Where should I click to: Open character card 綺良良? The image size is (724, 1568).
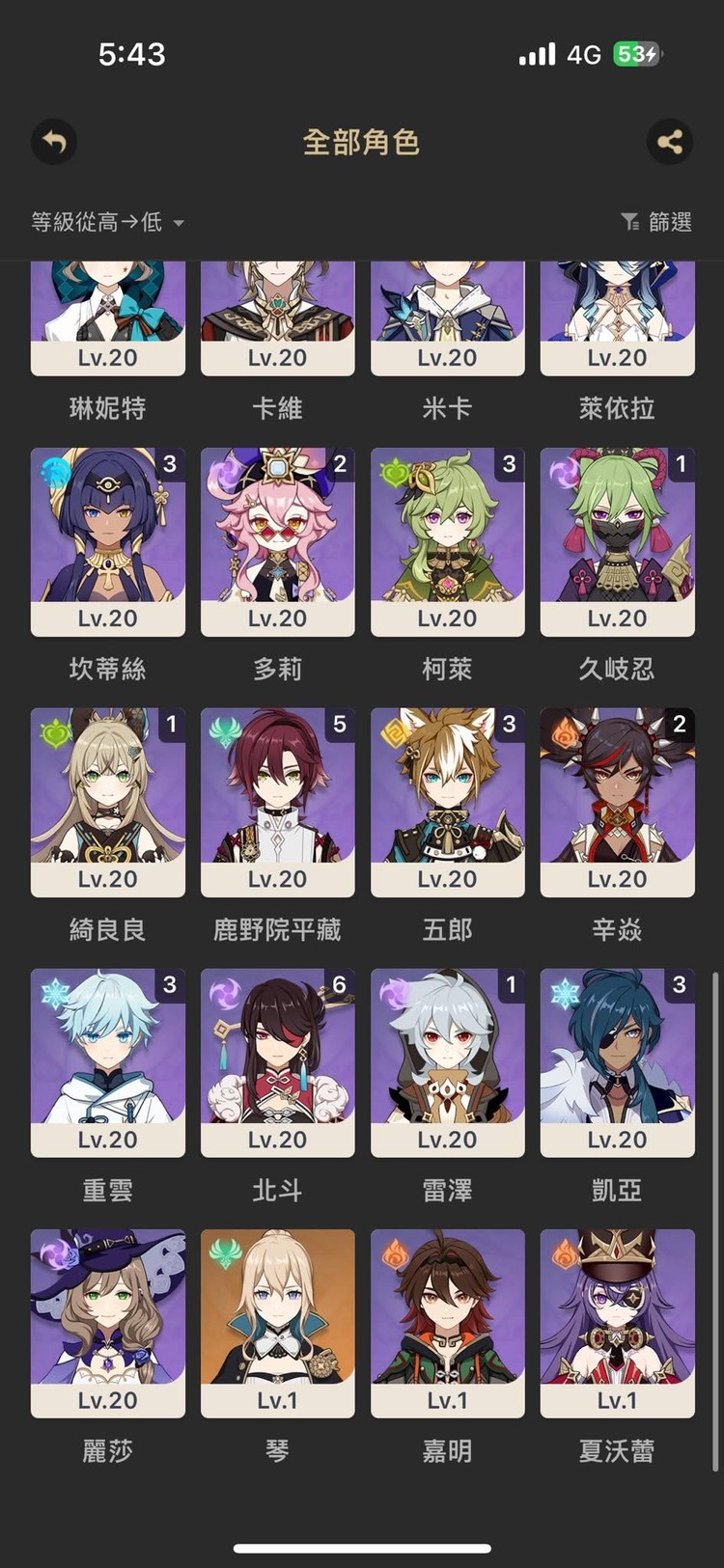[107, 801]
